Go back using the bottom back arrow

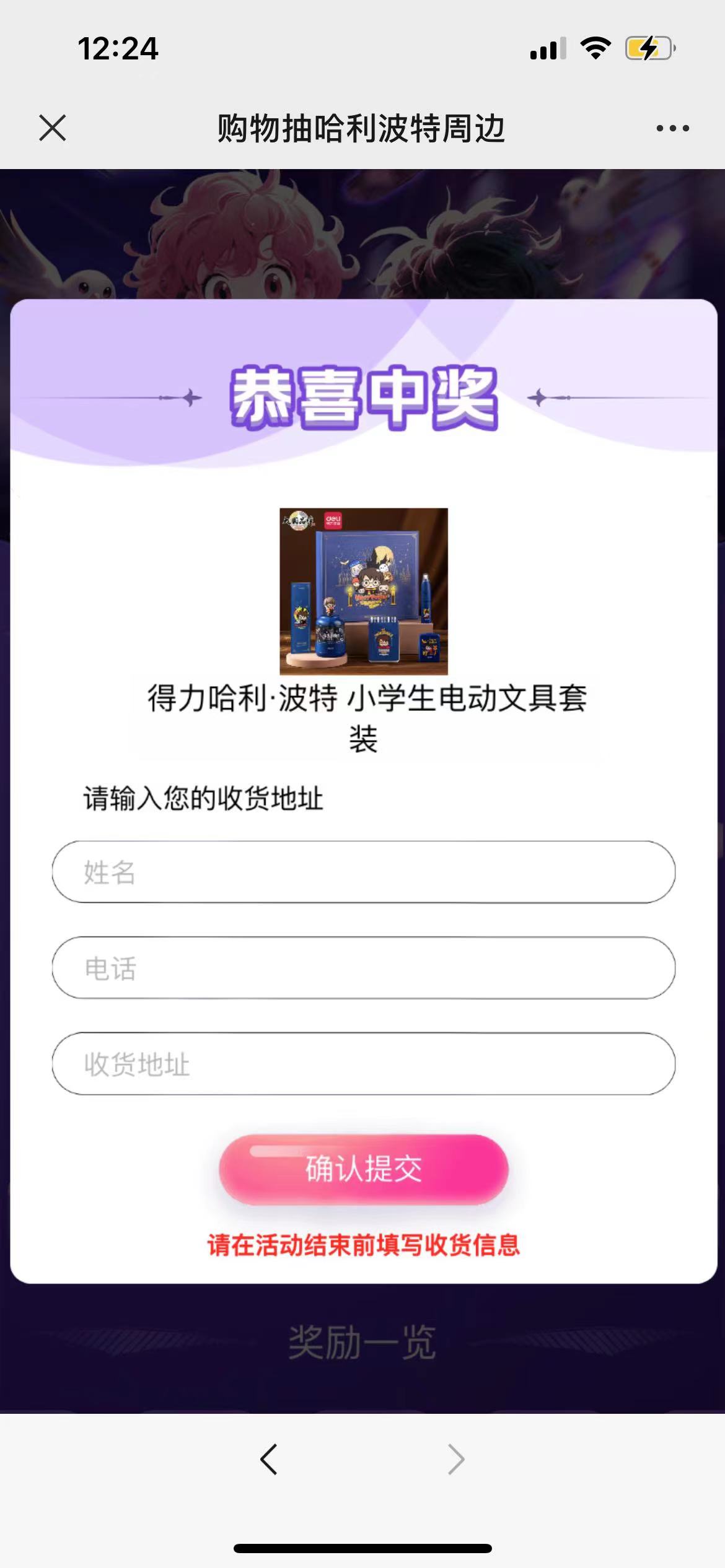269,1460
